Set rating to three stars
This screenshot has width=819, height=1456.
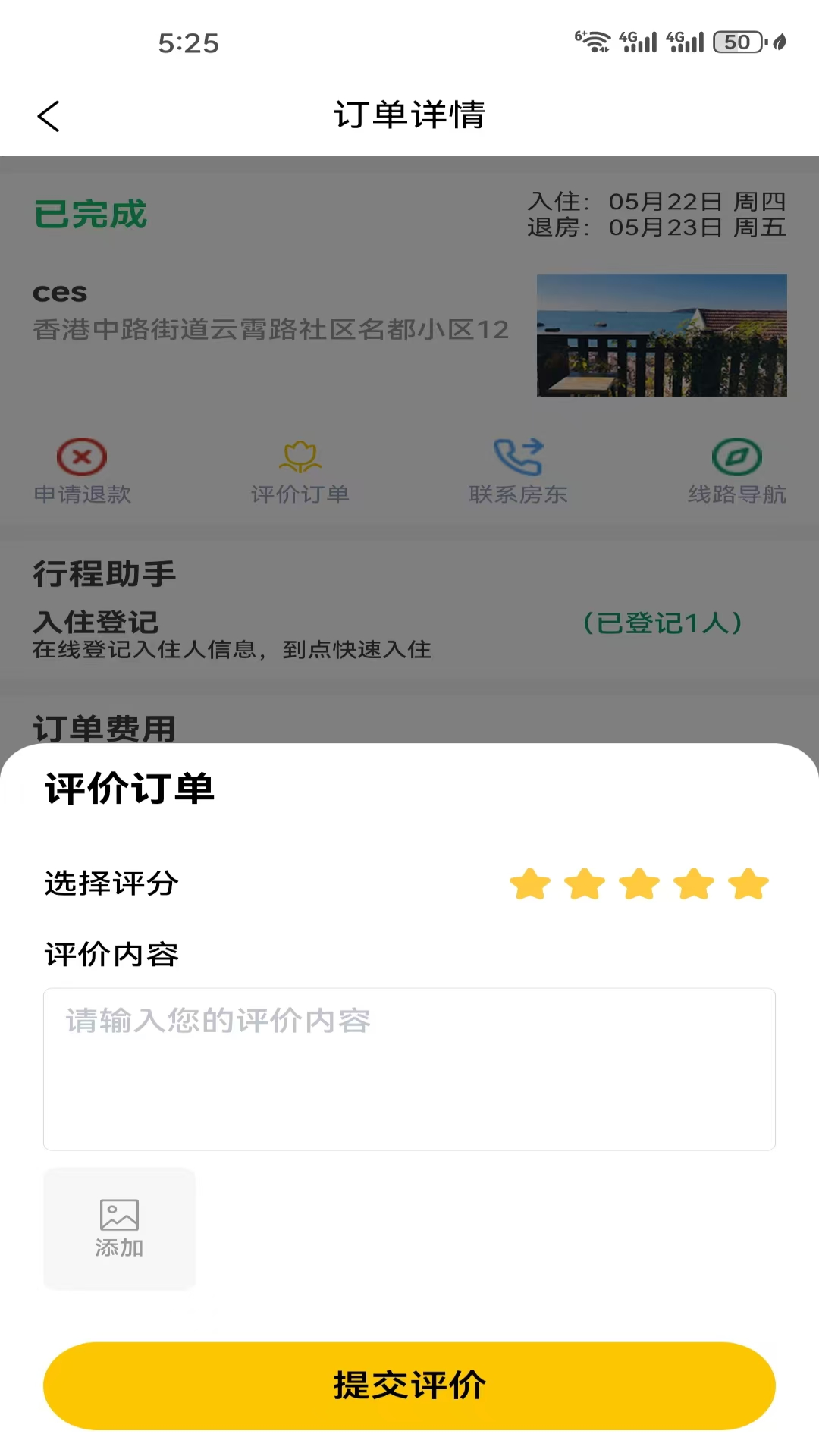[x=639, y=884]
